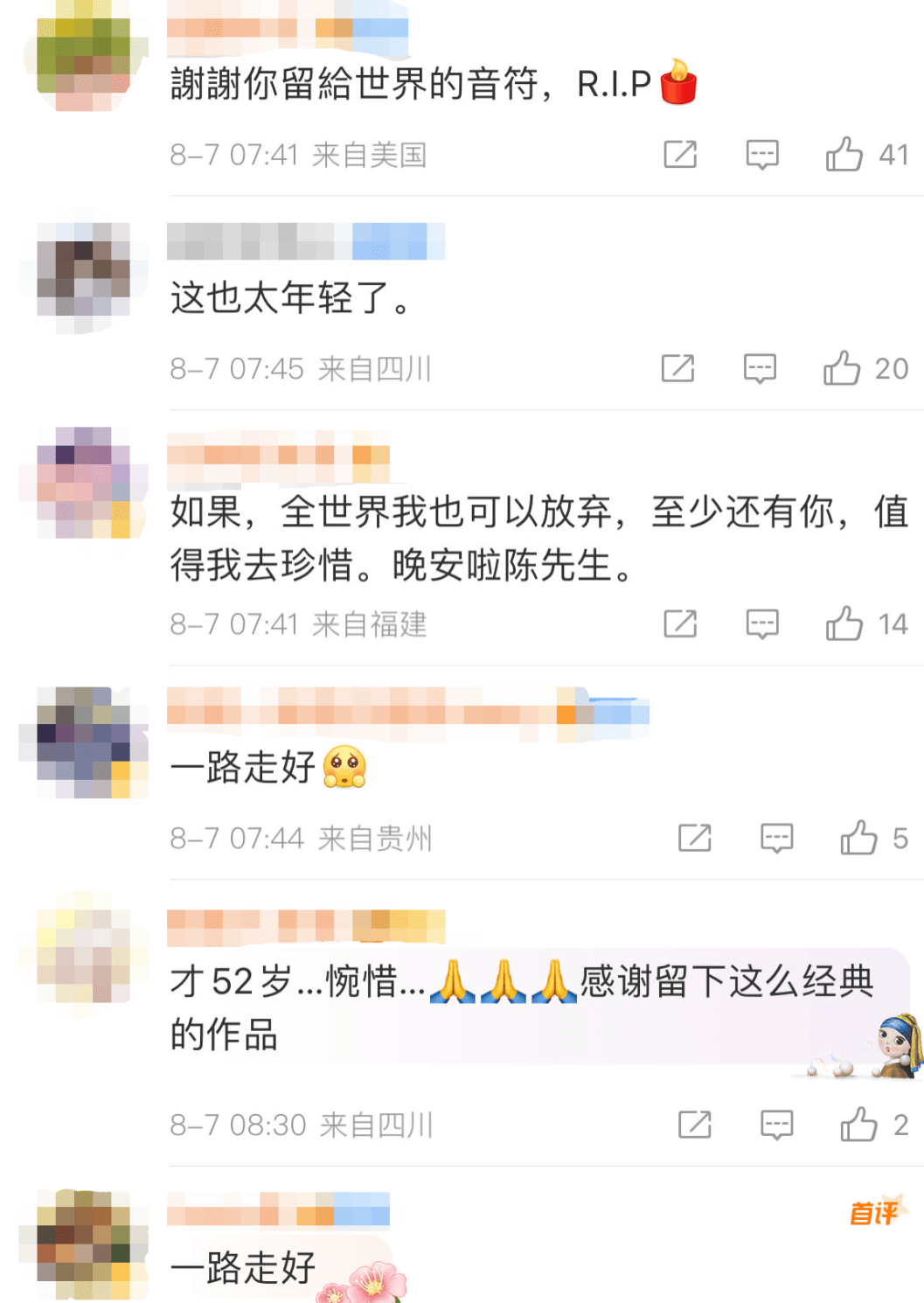
Task: Like the comment ending '晚安啦陈先生'
Action: pos(844,624)
